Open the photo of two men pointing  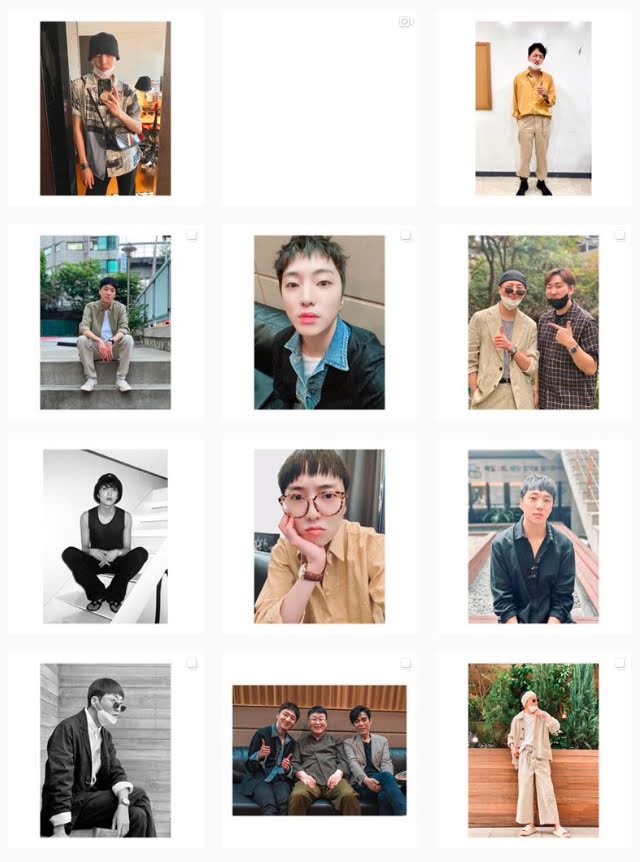point(533,322)
